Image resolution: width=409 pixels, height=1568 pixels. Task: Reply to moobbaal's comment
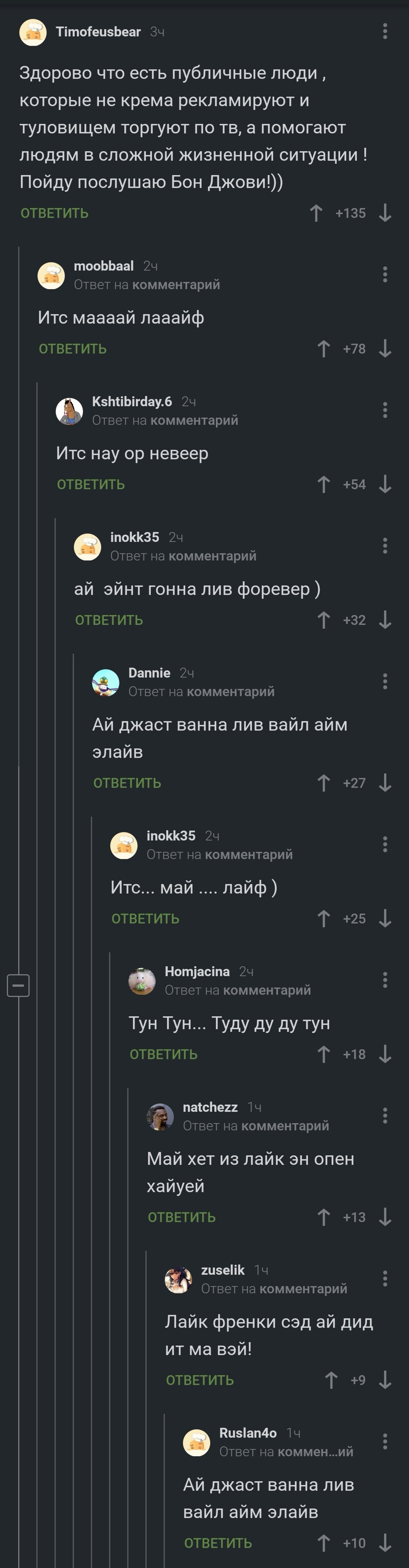pos(72,349)
